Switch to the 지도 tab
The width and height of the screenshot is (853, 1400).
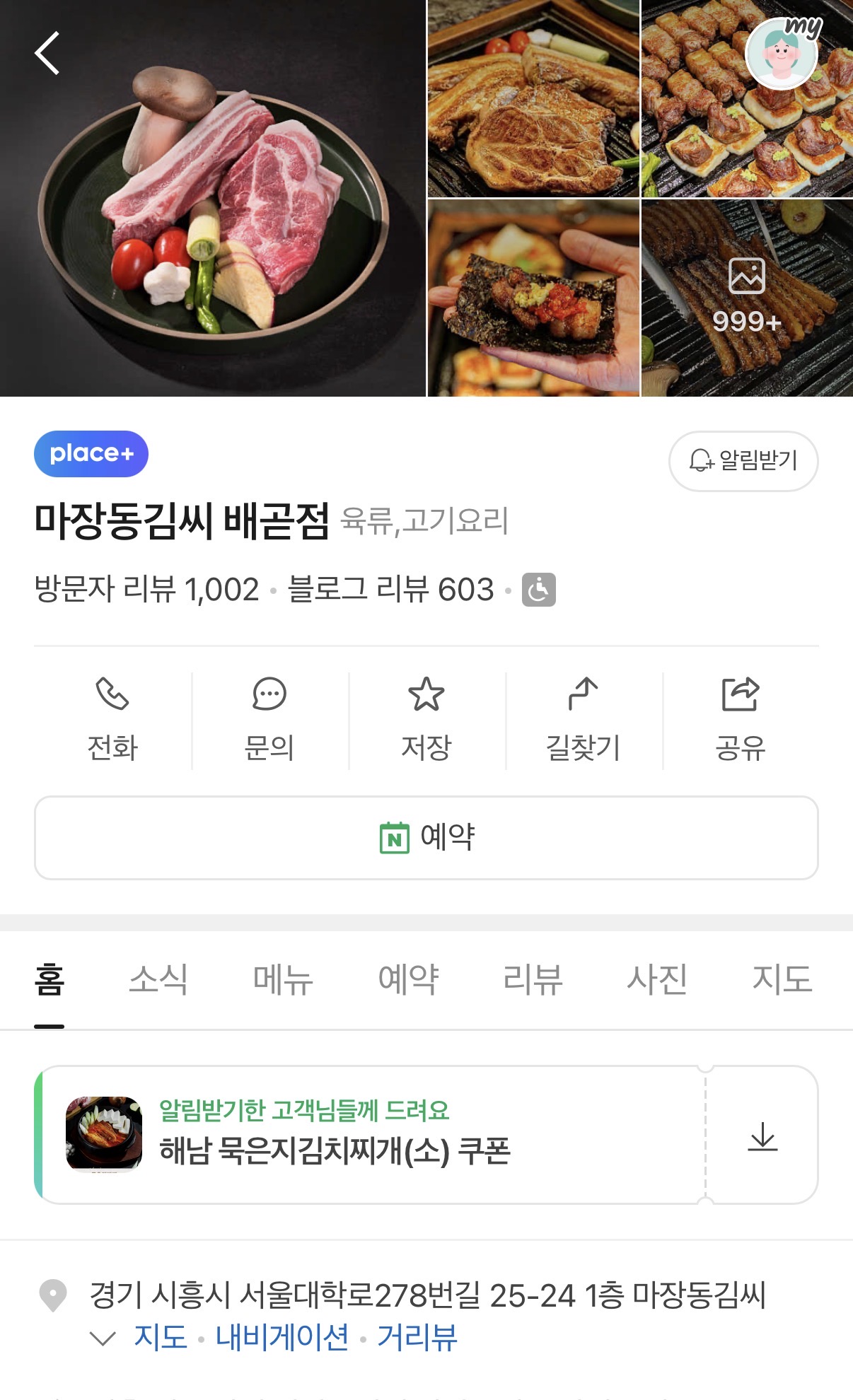(x=782, y=979)
